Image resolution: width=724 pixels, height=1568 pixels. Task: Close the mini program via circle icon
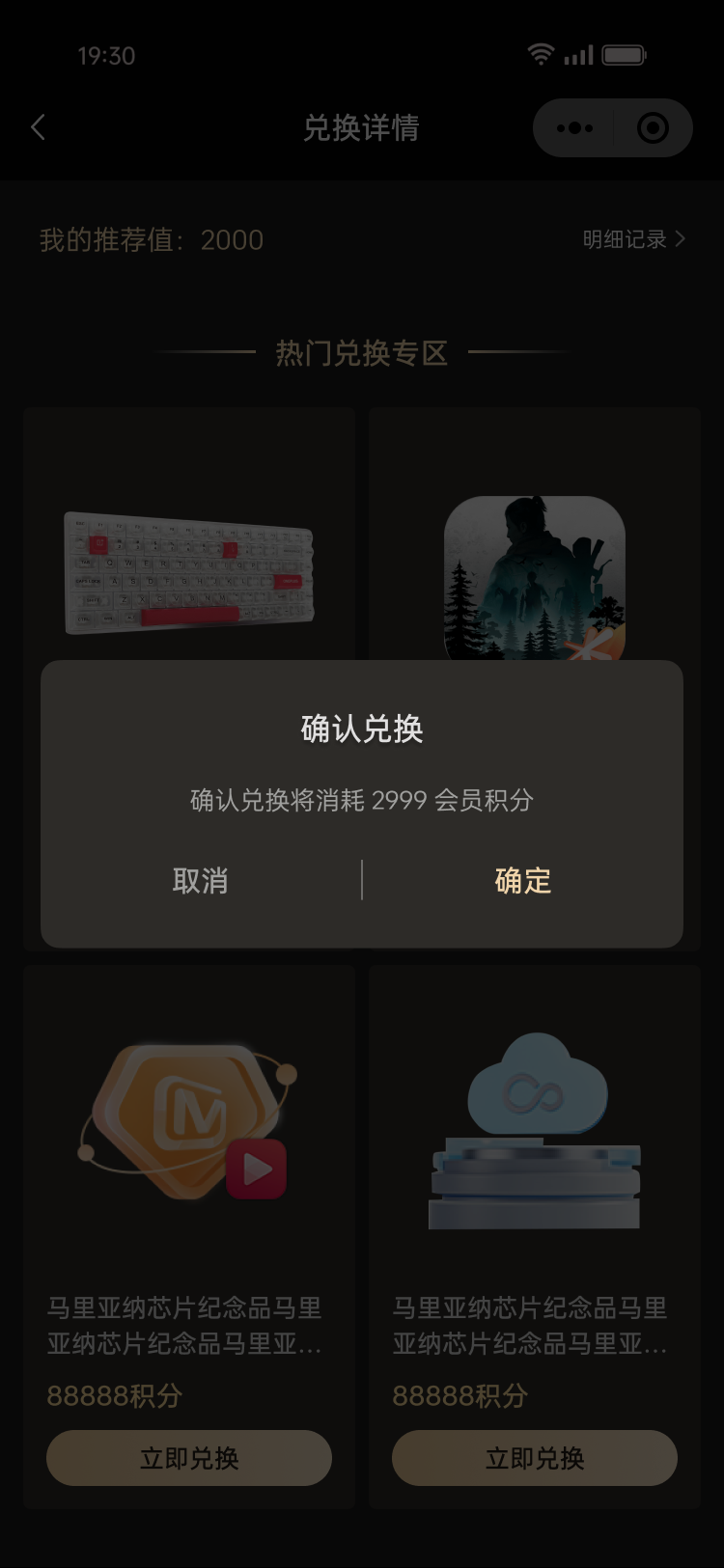(x=653, y=128)
